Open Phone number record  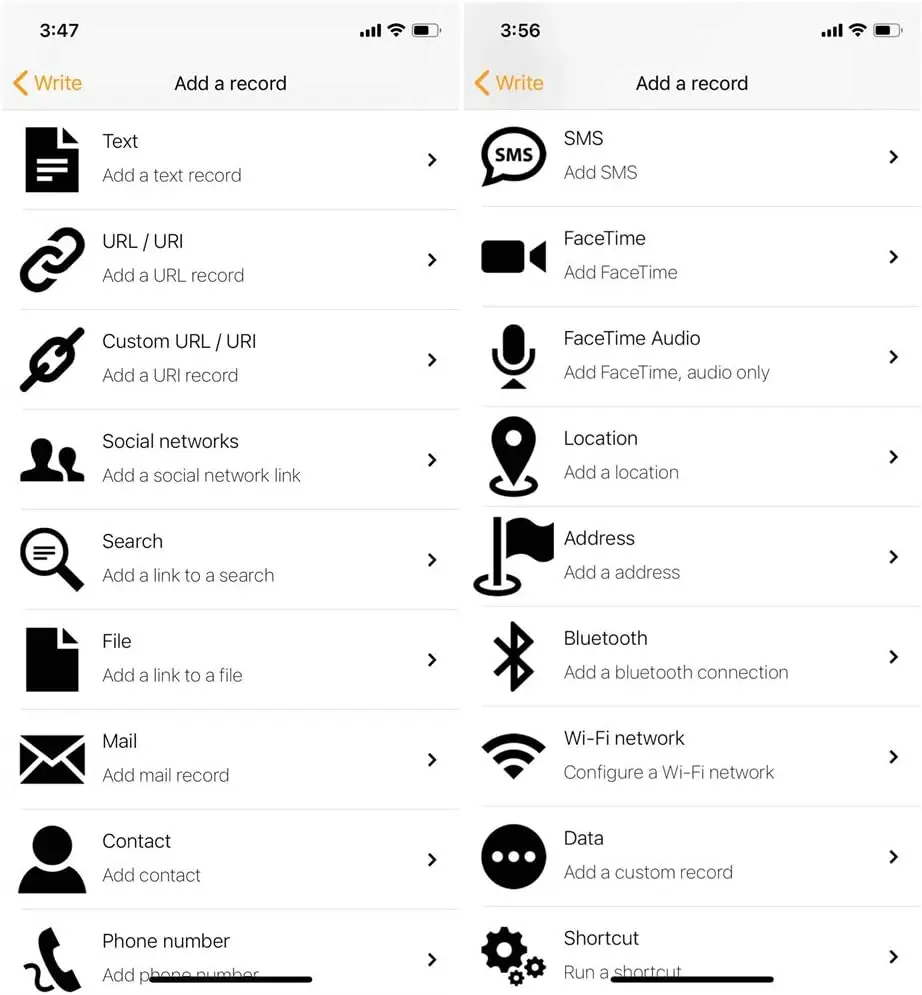[x=230, y=952]
